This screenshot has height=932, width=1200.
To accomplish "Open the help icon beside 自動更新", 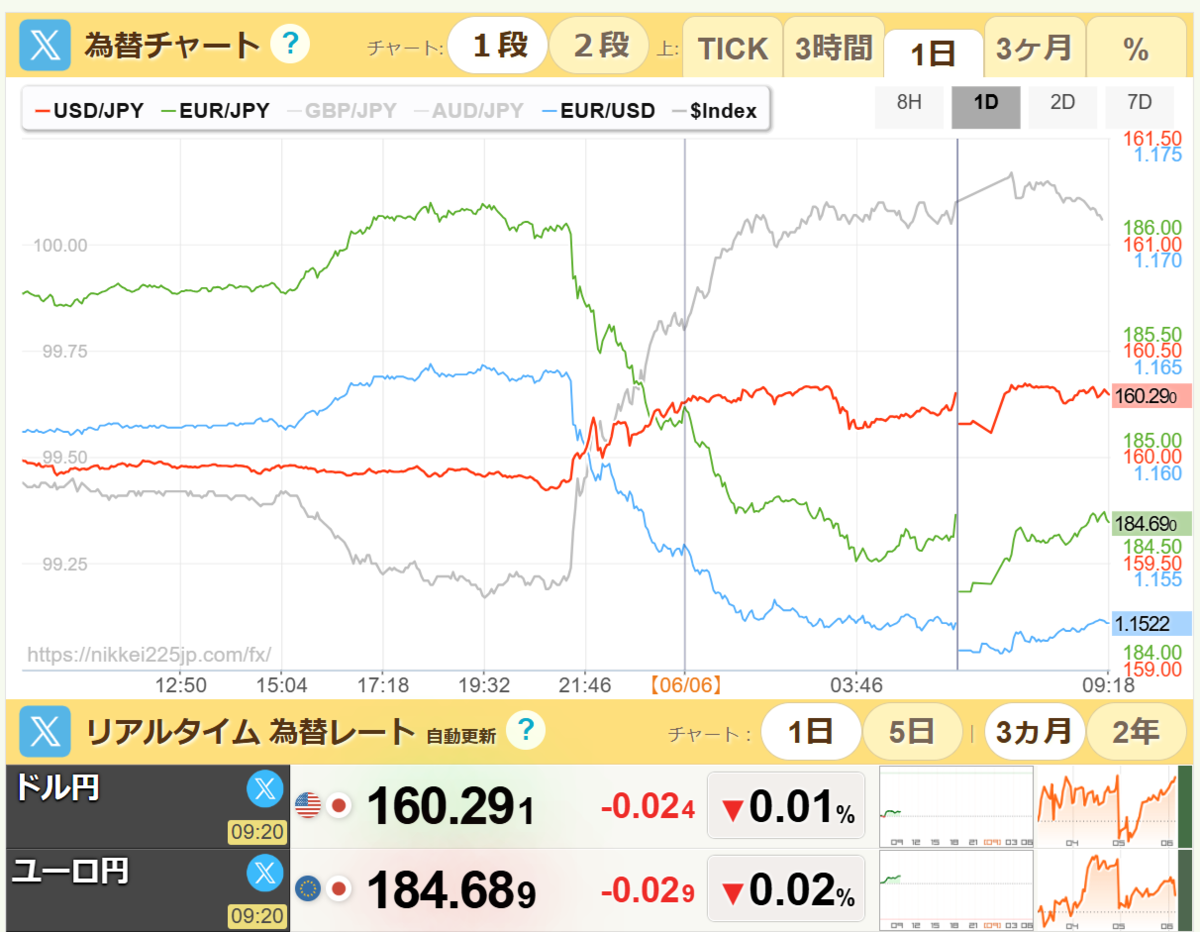I will [526, 730].
